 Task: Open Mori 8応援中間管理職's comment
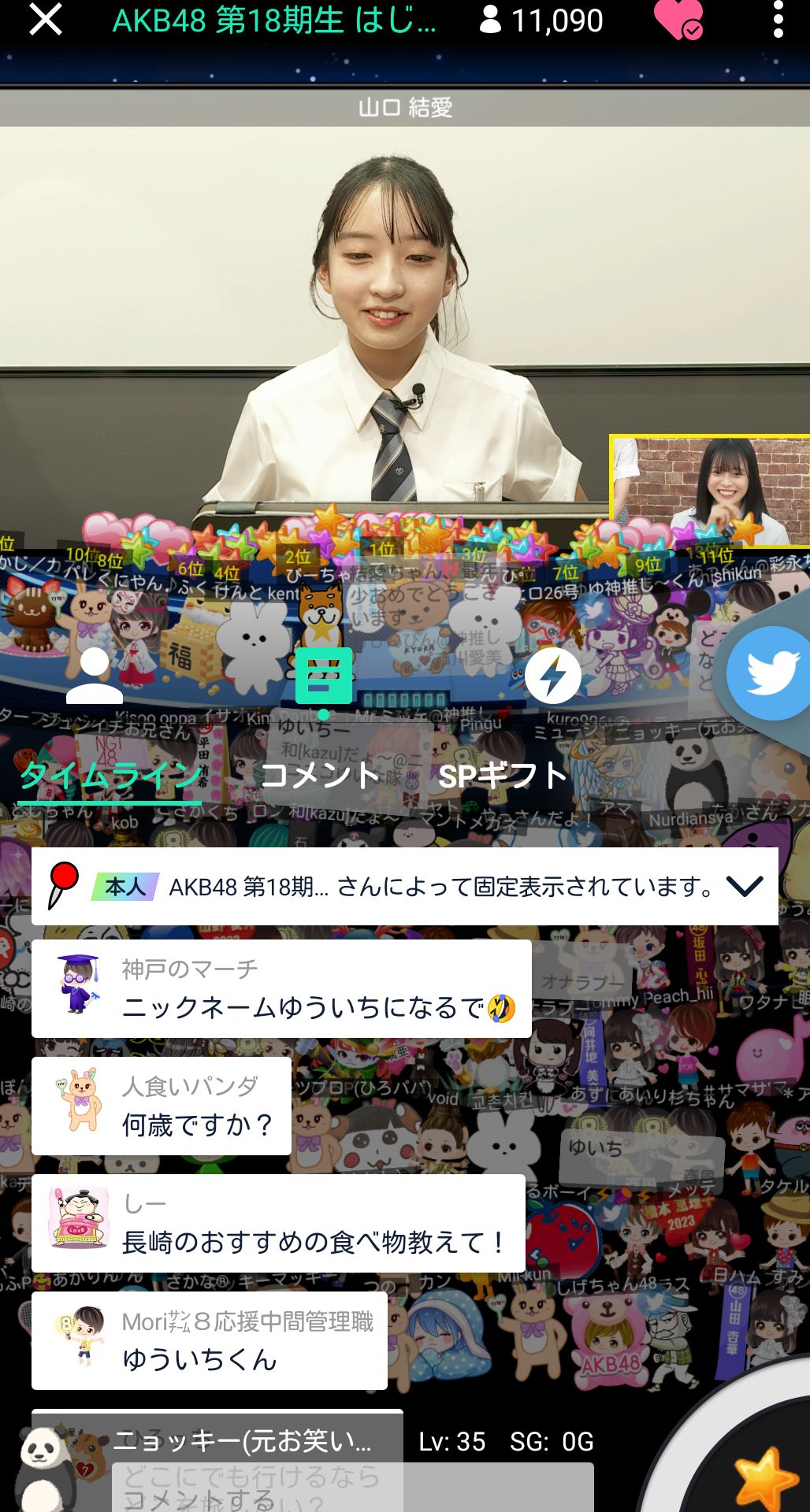[210, 1340]
